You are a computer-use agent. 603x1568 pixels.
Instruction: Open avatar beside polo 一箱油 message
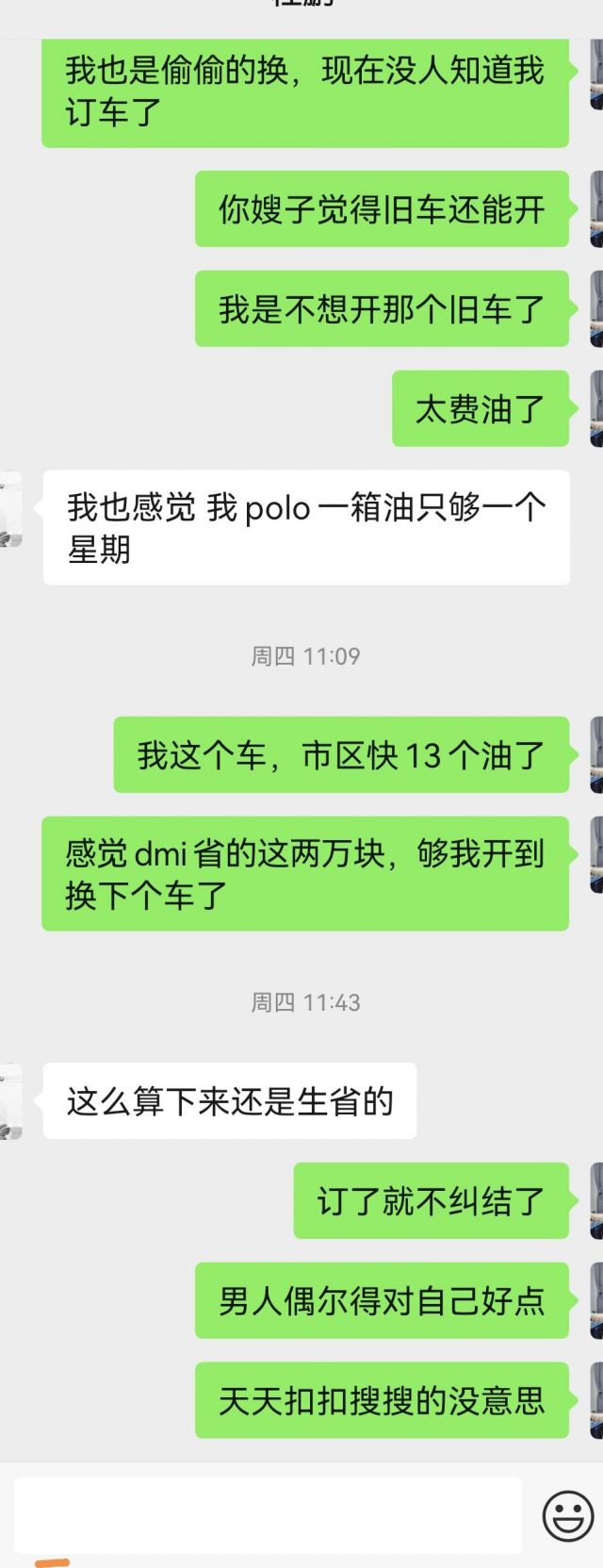point(10,510)
